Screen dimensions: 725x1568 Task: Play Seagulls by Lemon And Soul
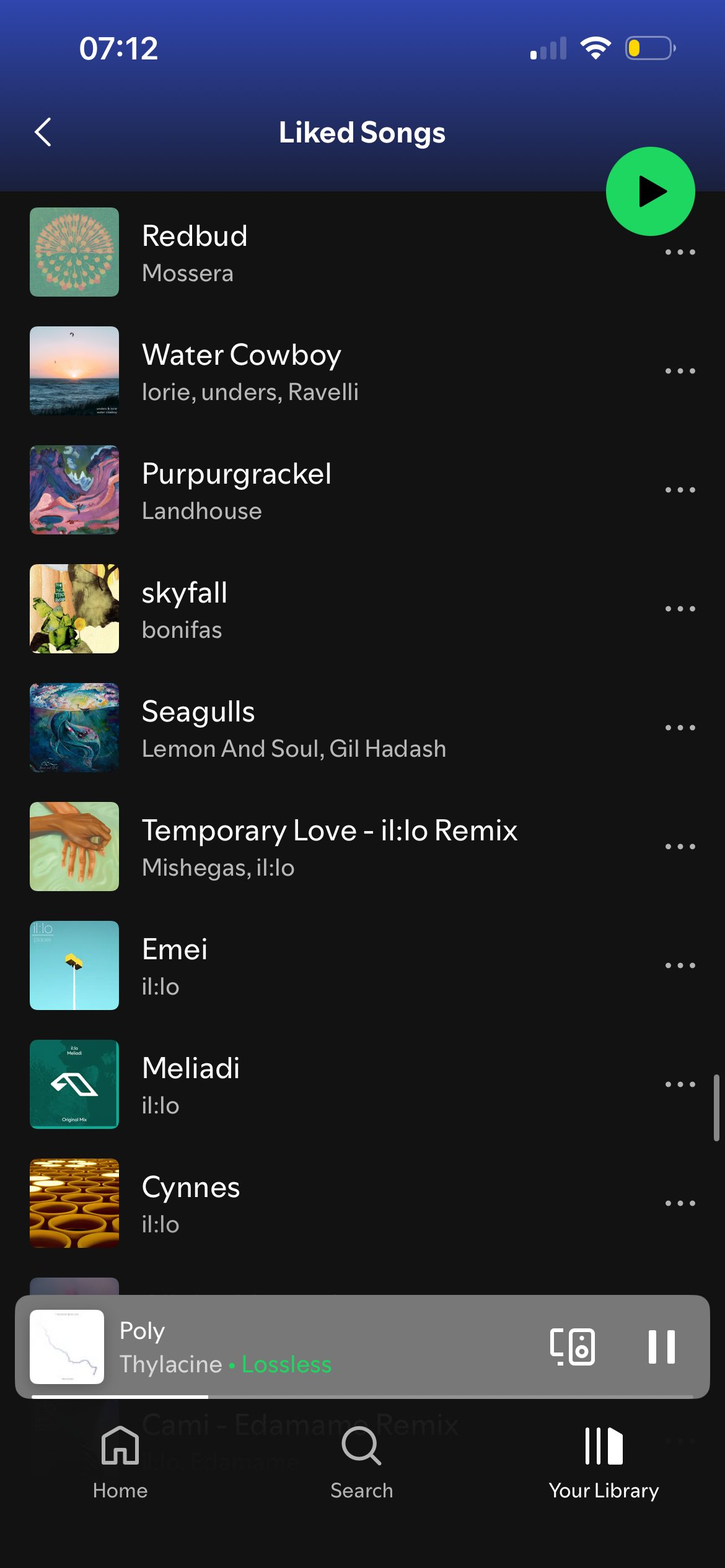click(x=310, y=728)
